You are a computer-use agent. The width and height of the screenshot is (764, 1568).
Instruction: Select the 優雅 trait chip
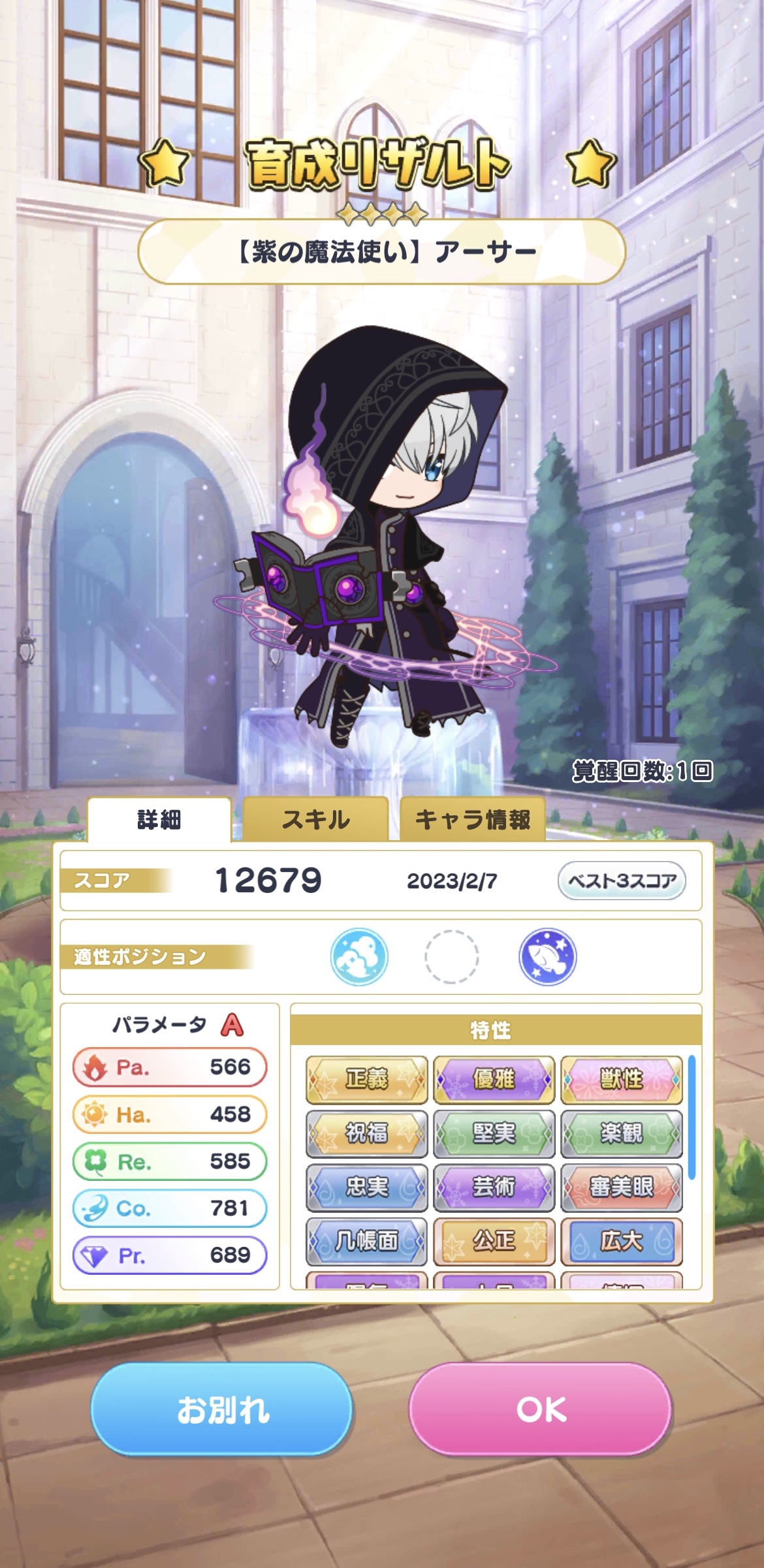pos(494,1079)
